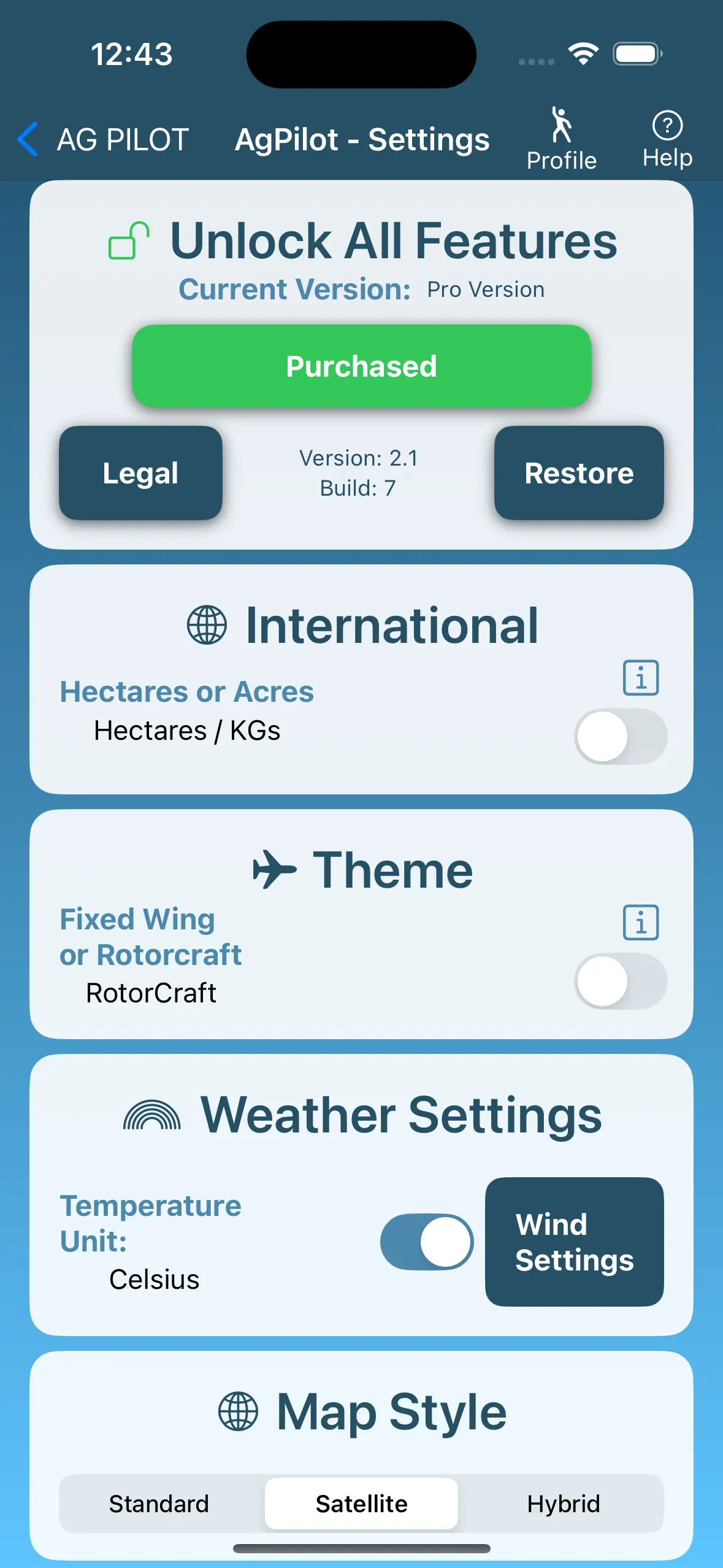Open the Legal information
Screen dimensions: 723x1568
(140, 473)
